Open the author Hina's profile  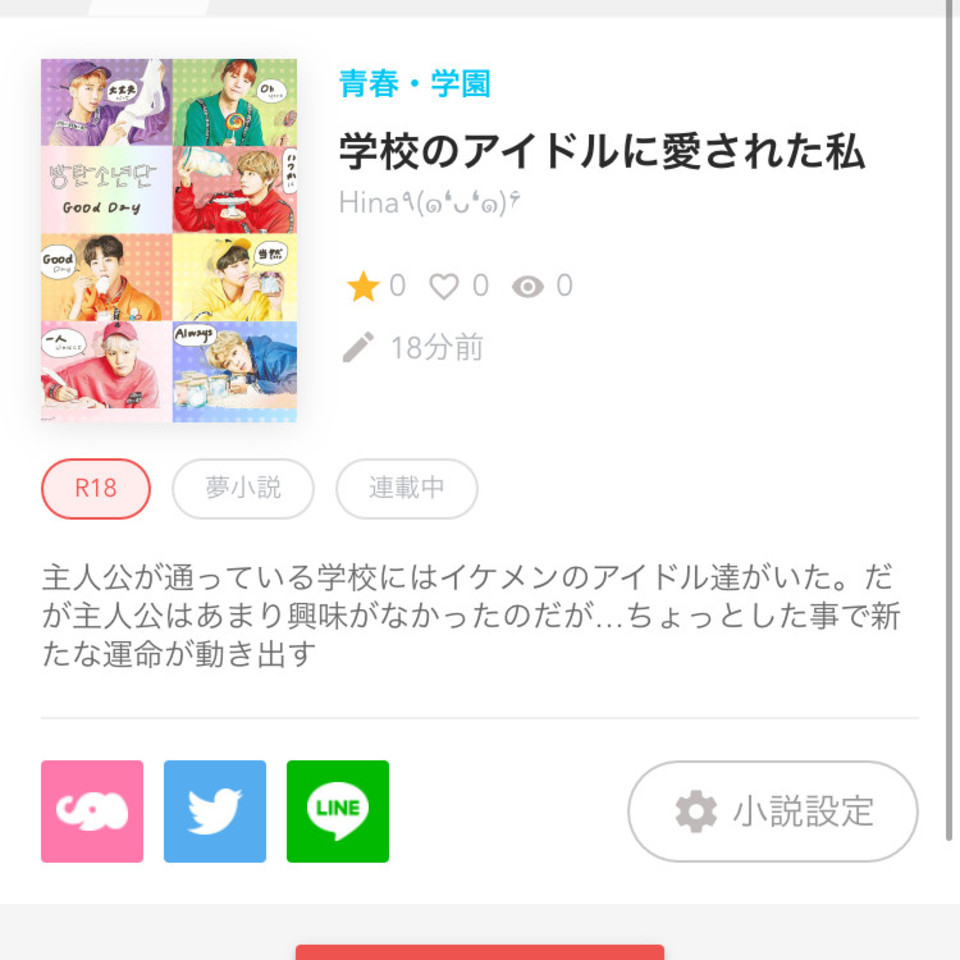431,203
